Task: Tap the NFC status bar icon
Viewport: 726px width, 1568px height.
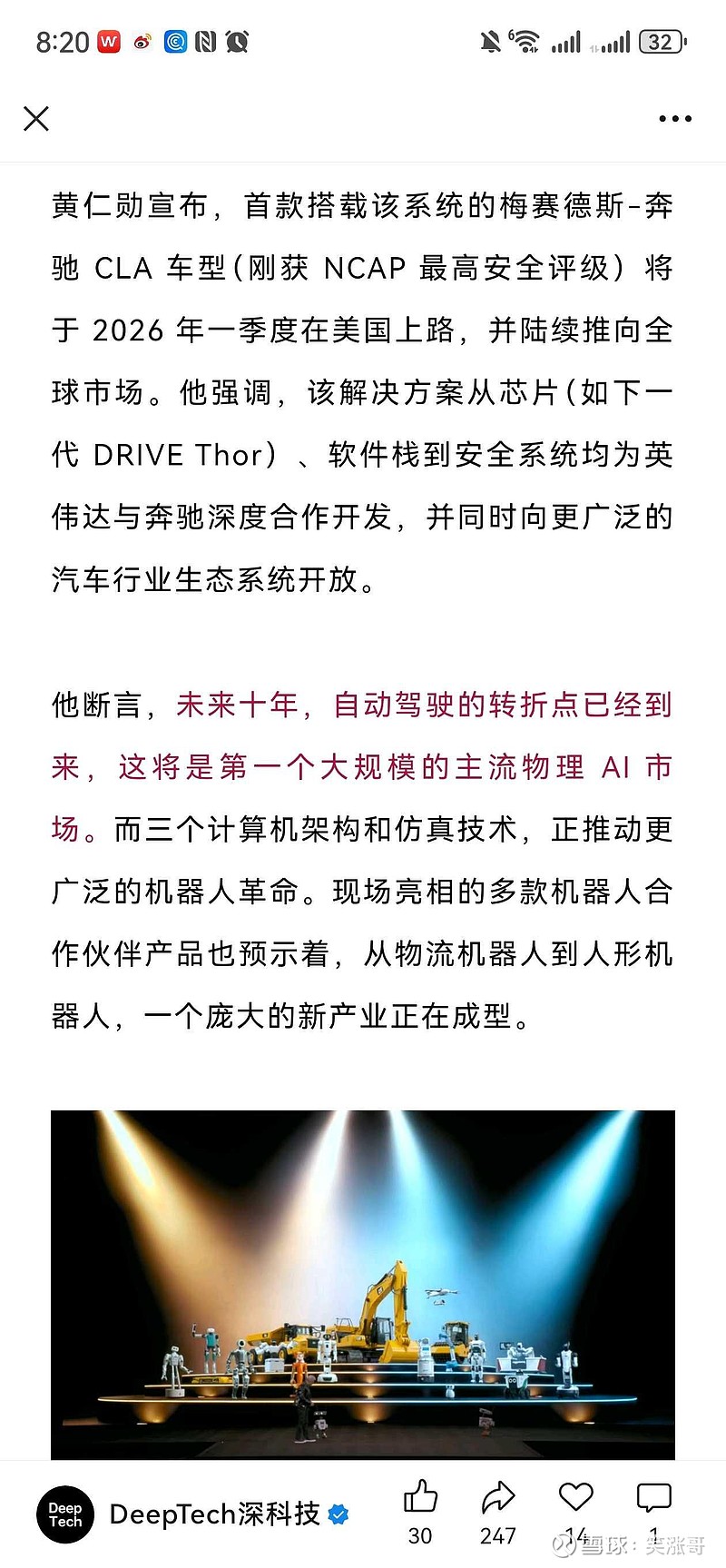Action: click(x=205, y=41)
